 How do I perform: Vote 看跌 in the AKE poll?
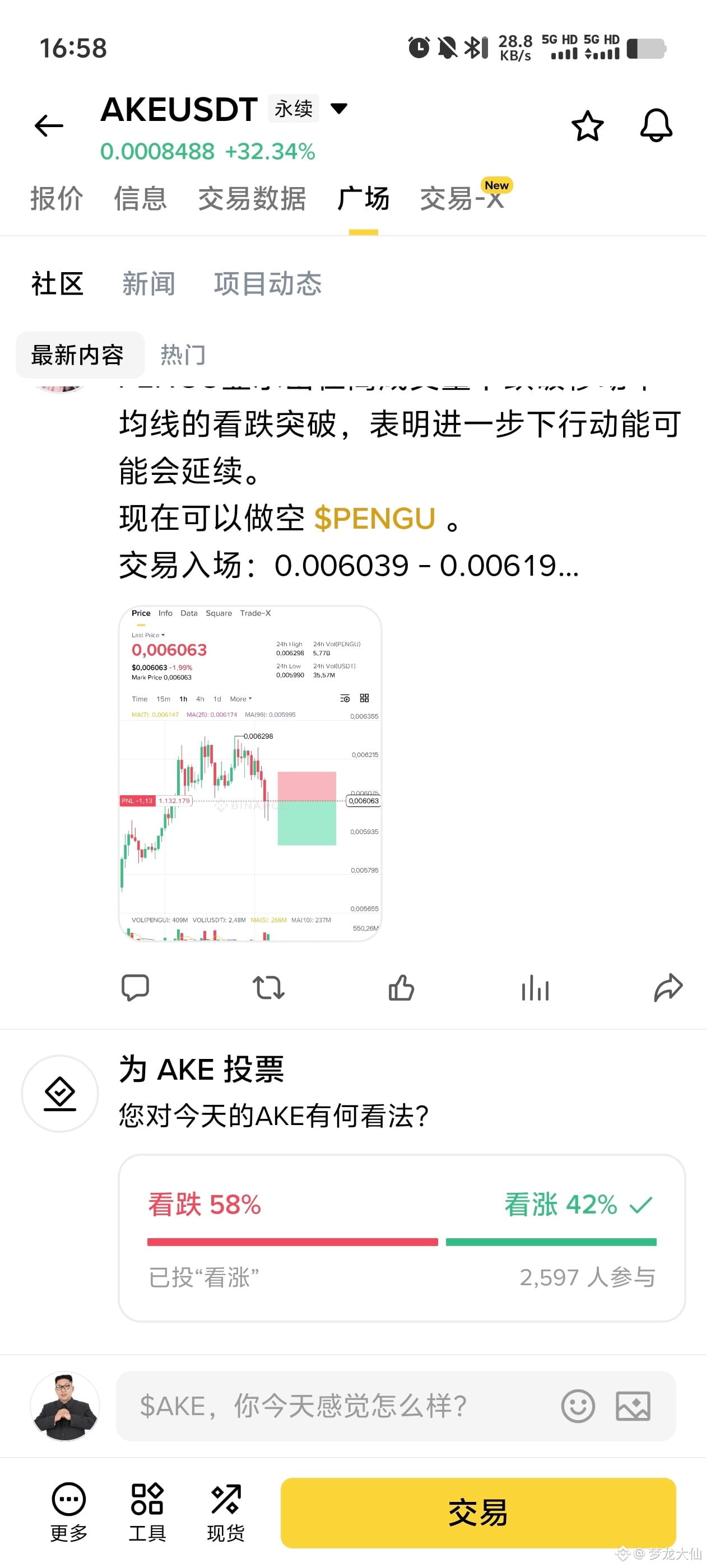pos(205,1204)
